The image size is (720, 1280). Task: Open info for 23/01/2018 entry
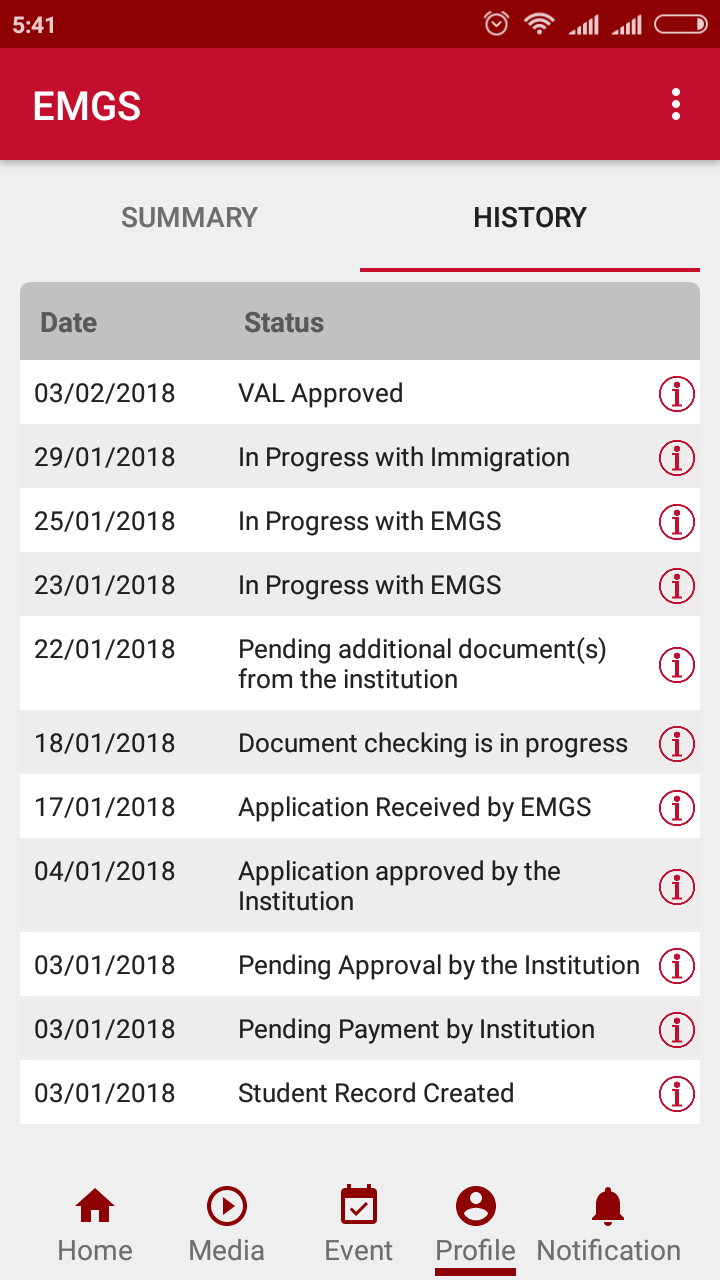677,586
